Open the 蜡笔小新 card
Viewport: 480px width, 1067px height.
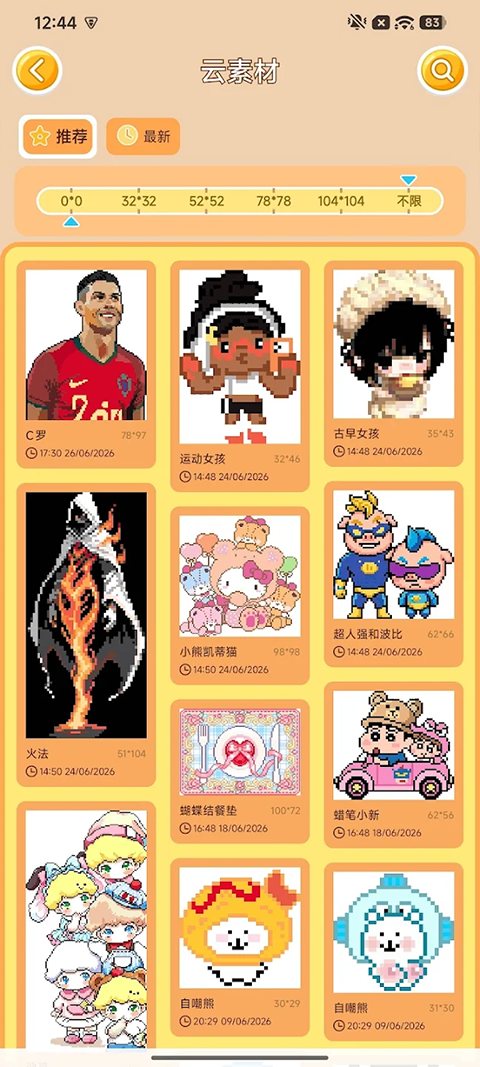point(394,765)
